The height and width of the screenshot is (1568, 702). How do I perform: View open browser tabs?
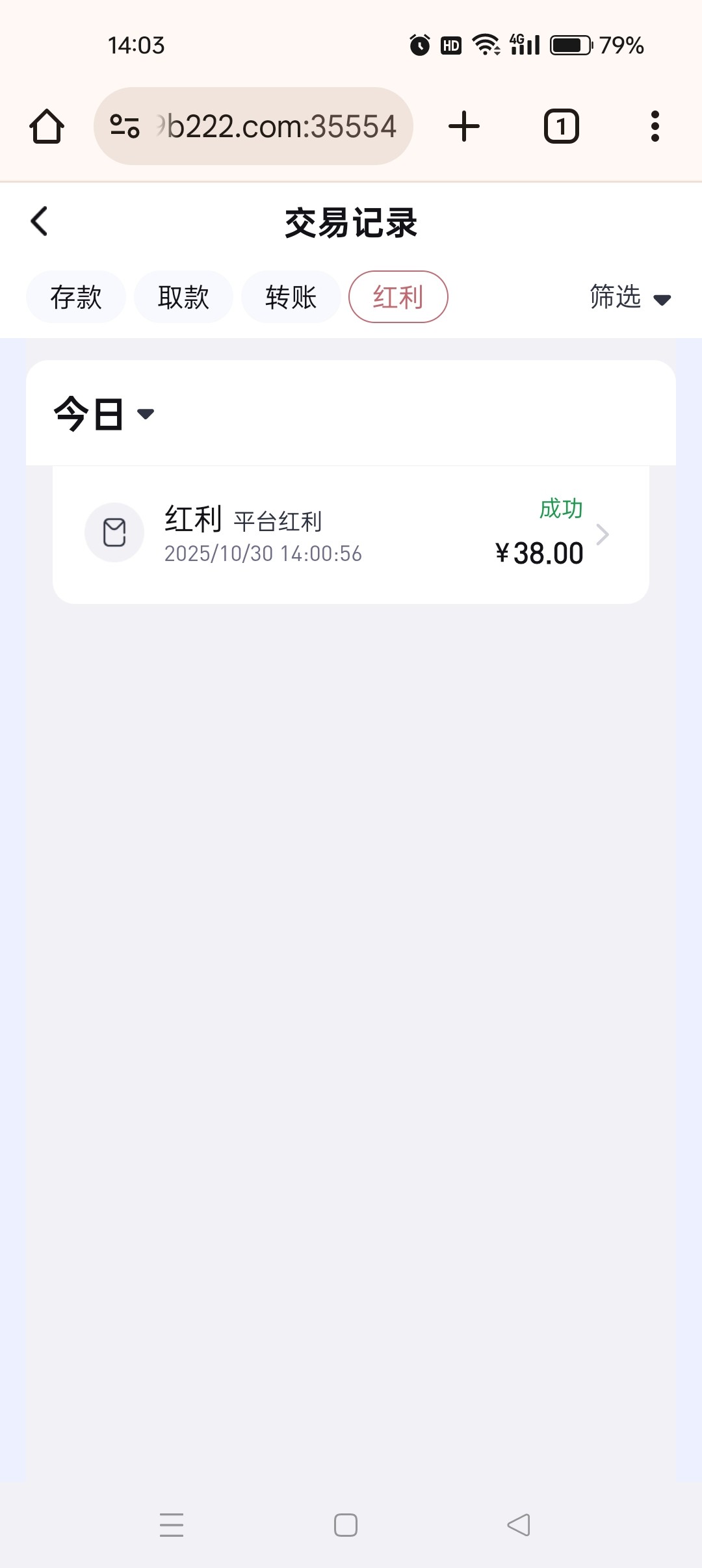561,126
